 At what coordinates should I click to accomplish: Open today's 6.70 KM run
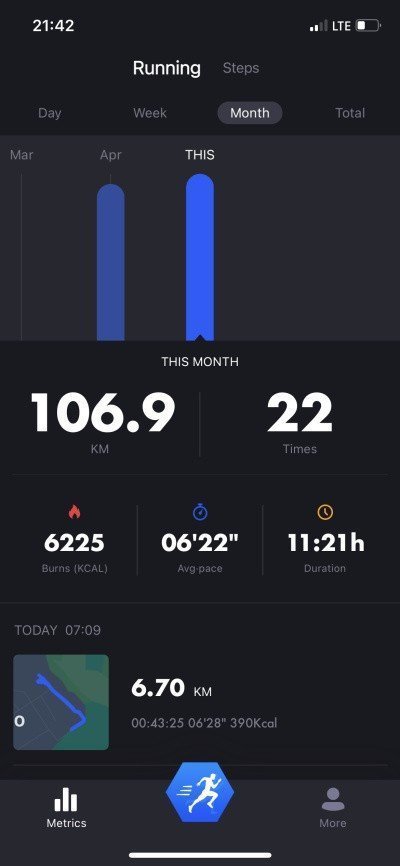tap(200, 702)
